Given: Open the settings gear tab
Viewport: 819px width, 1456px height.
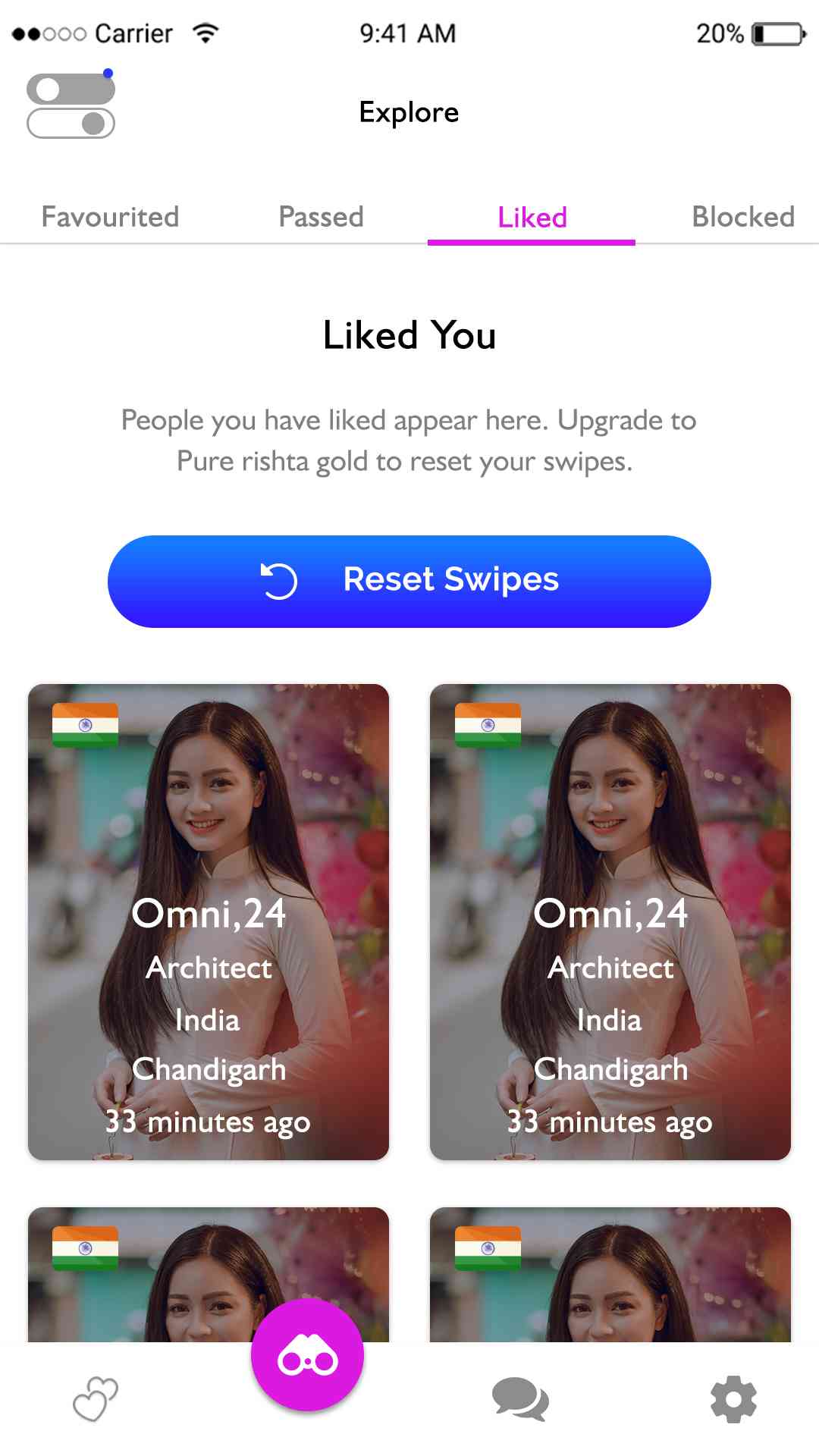Looking at the screenshot, I should tap(733, 1398).
